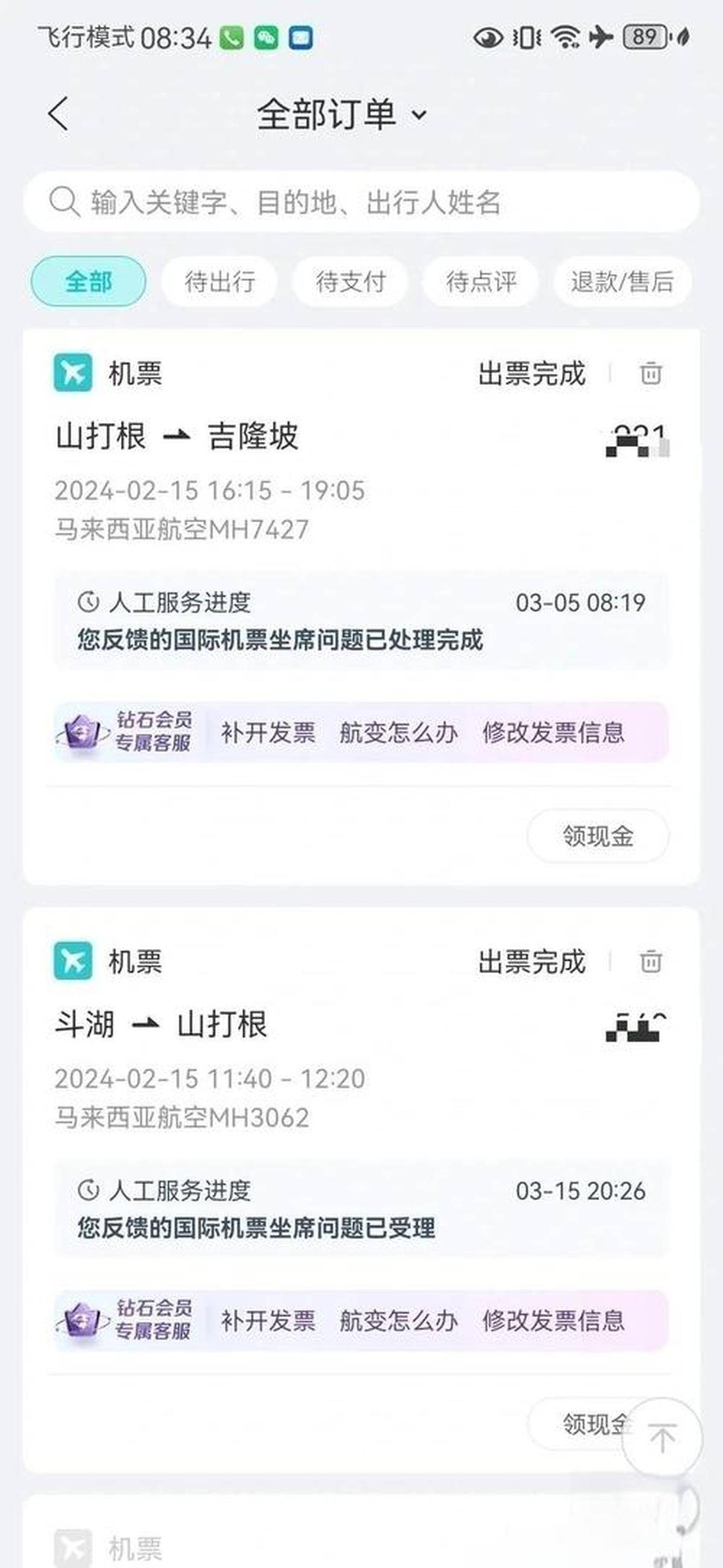This screenshot has height=1568, width=723.
Task: Go back using the arrow
Action: point(58,114)
